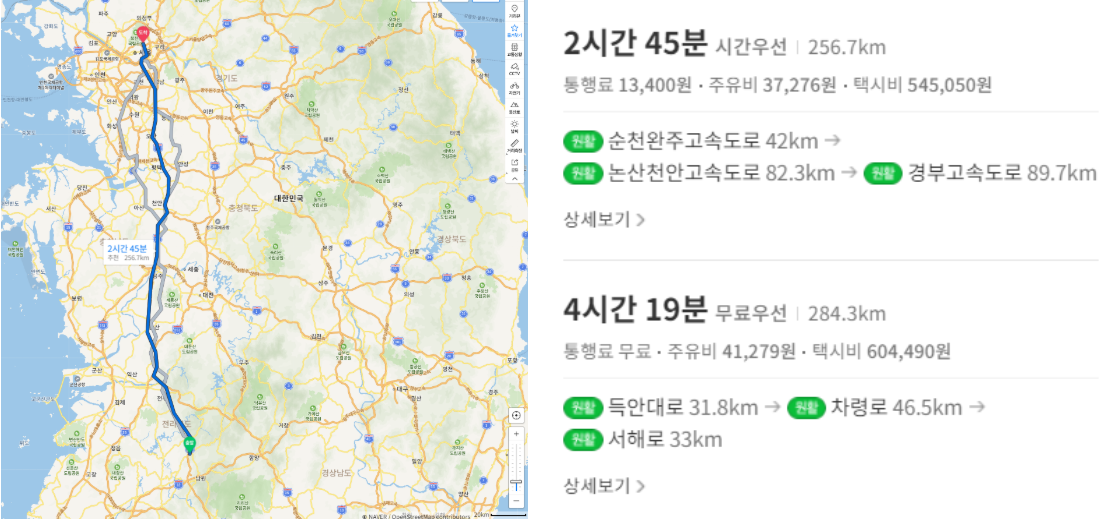Zoom in with the plus button

point(516,433)
